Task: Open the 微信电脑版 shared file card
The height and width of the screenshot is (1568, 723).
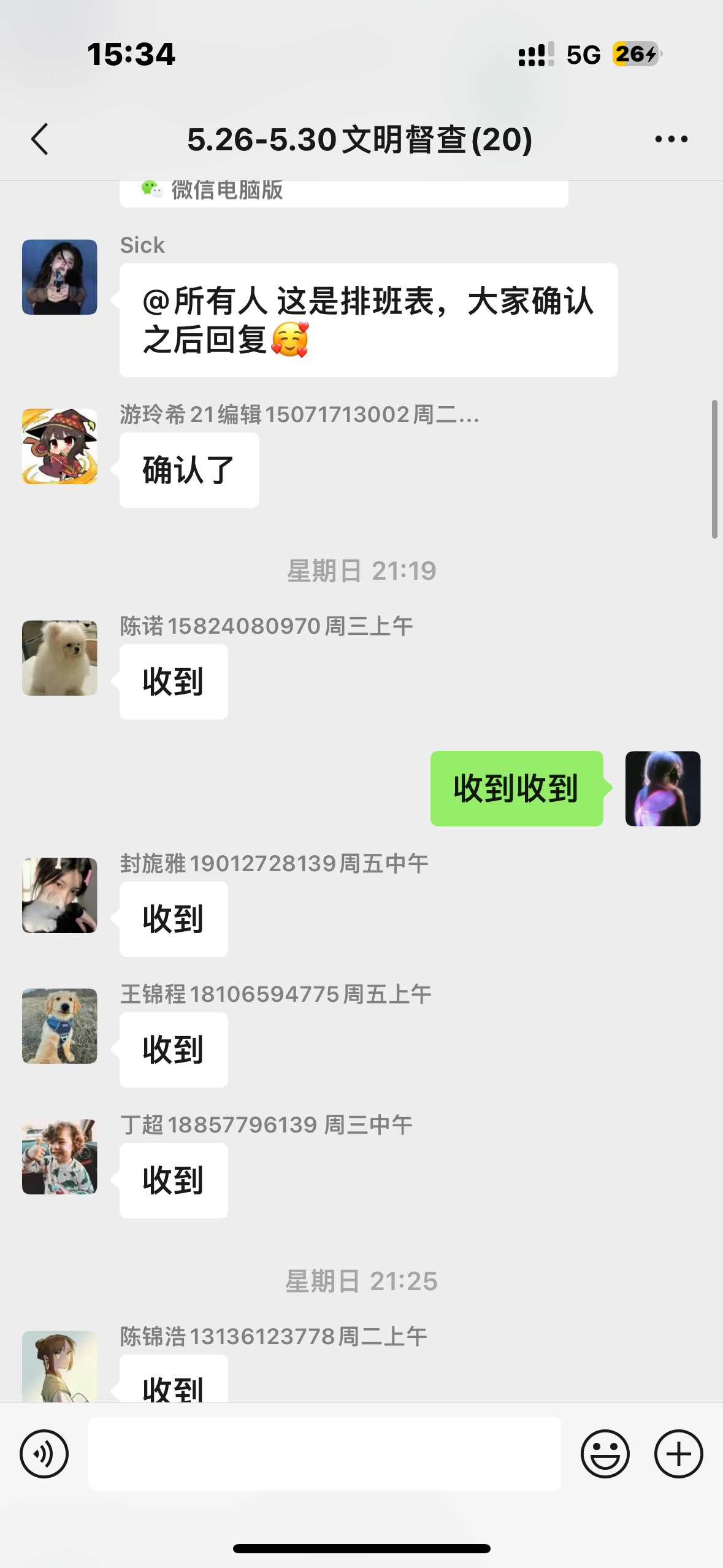Action: pyautogui.click(x=343, y=193)
